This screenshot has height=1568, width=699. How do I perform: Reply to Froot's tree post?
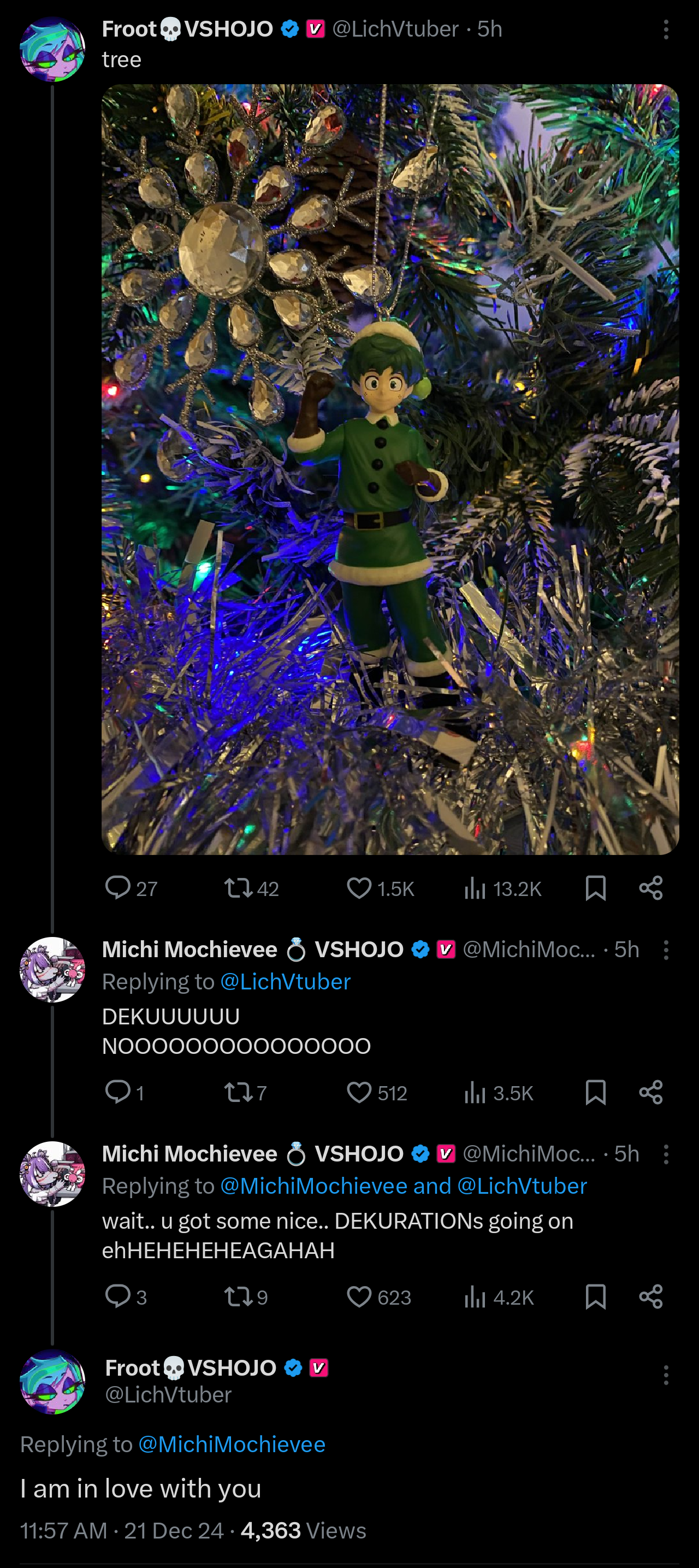click(118, 888)
